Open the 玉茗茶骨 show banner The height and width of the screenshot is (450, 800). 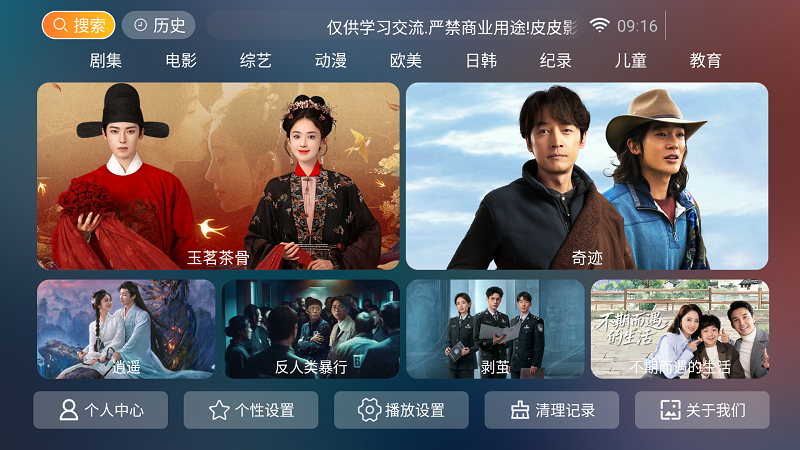pyautogui.click(x=218, y=176)
